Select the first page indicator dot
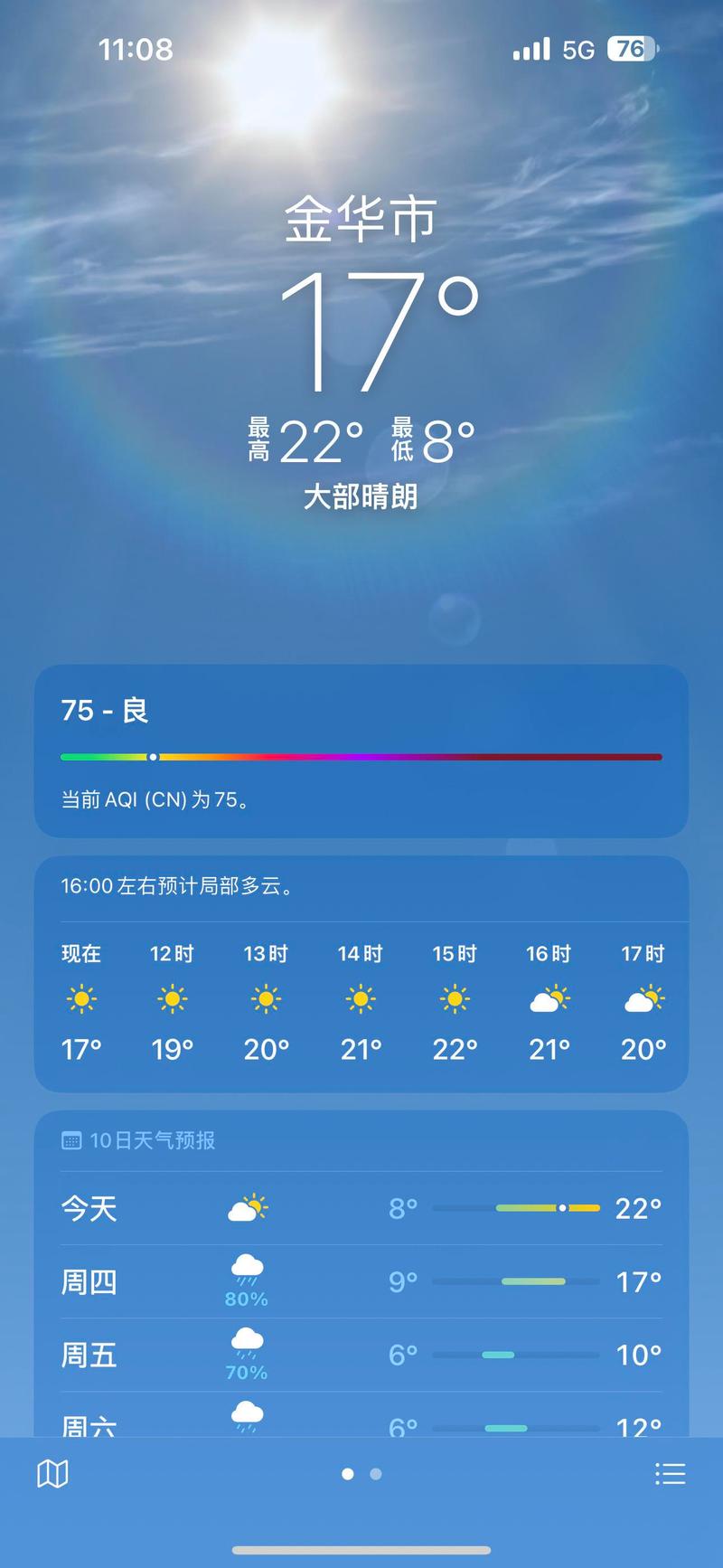This screenshot has height=1568, width=723. tap(347, 1474)
